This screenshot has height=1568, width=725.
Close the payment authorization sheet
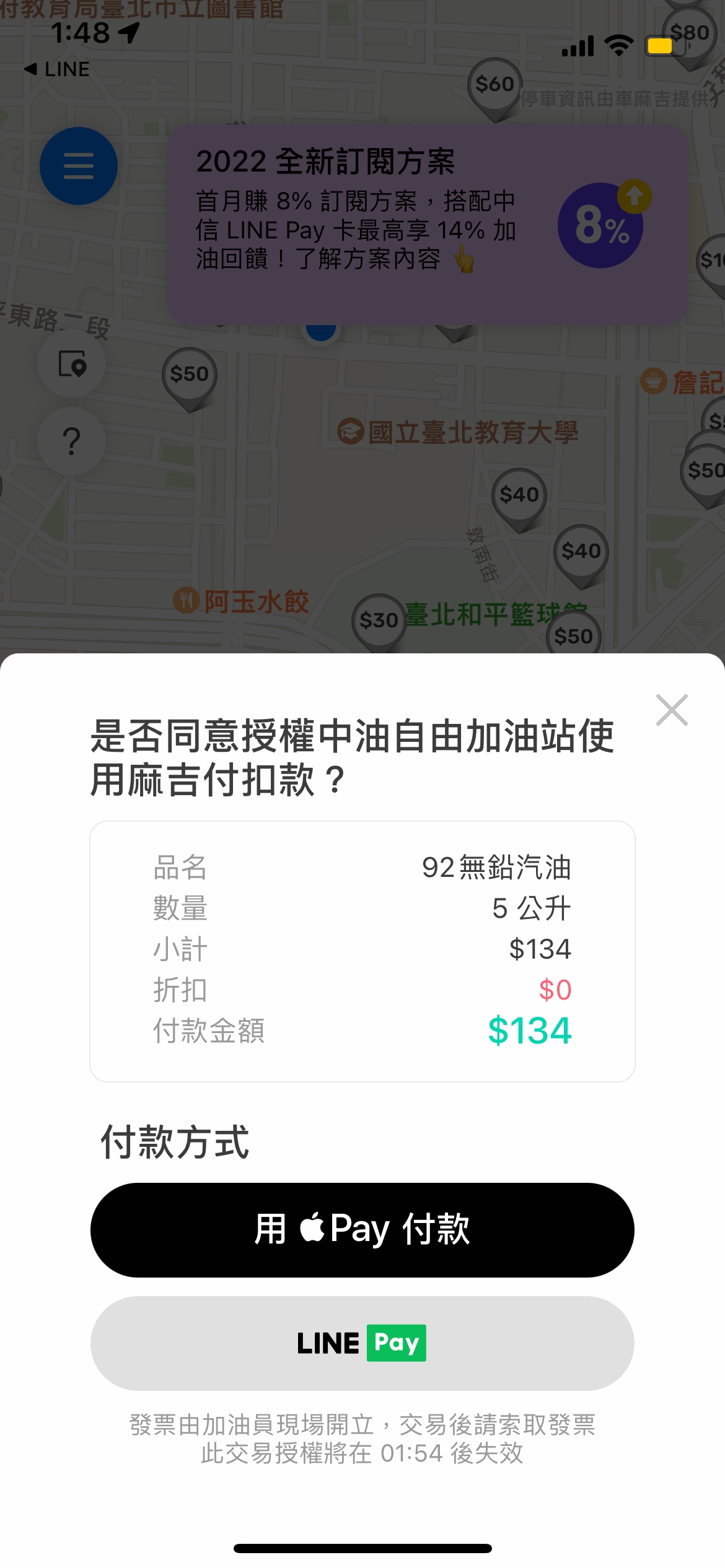coord(672,710)
